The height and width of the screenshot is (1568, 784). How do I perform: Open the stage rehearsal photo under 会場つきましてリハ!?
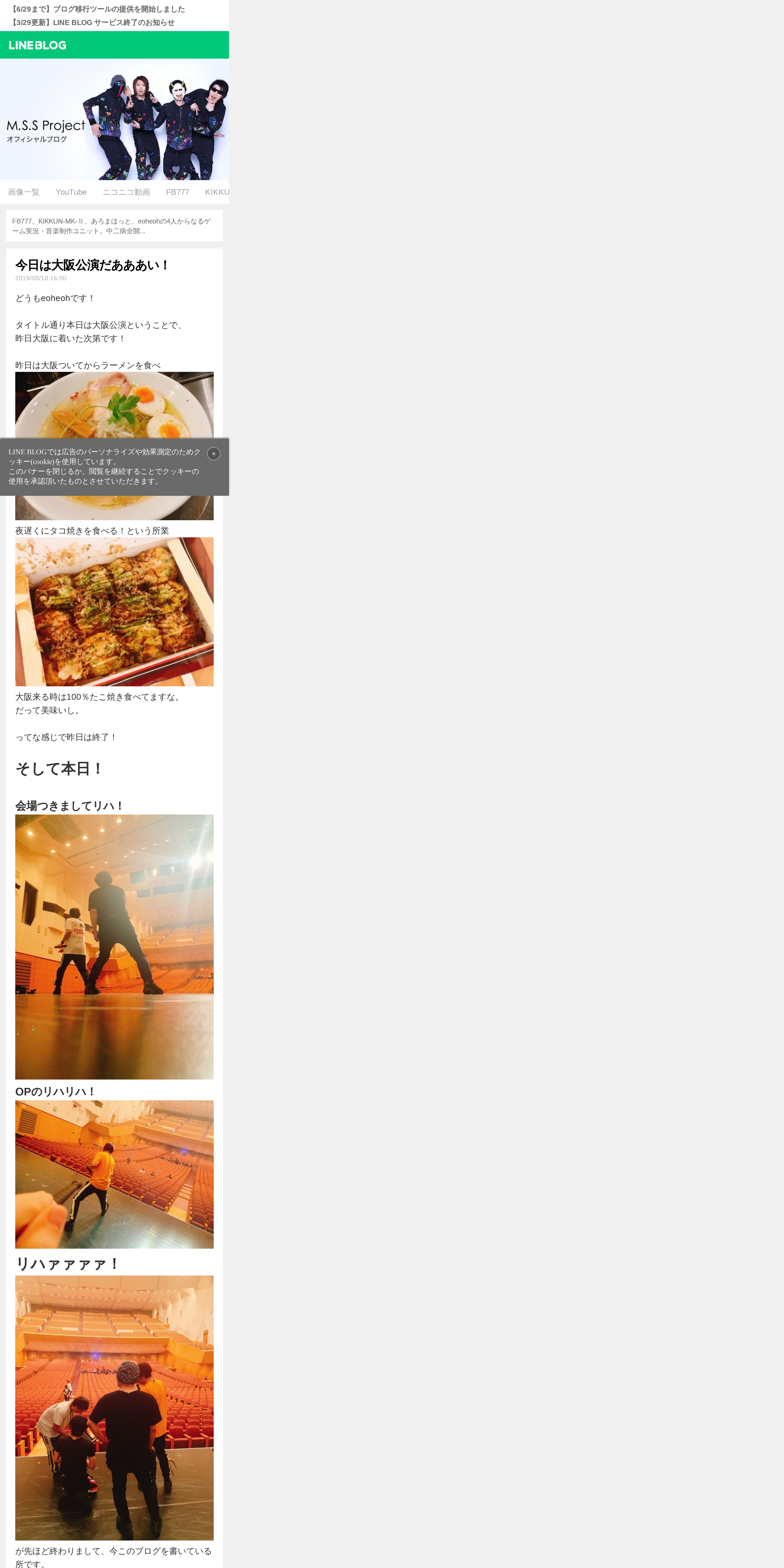114,947
